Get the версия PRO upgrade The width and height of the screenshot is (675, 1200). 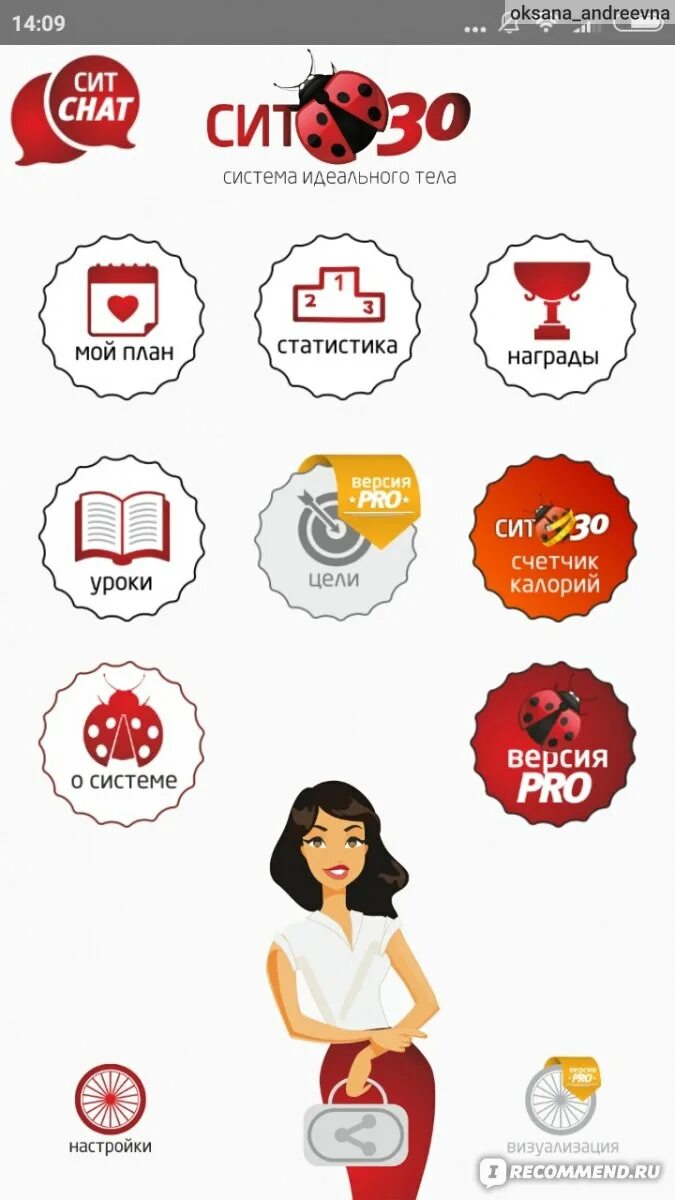click(x=552, y=744)
